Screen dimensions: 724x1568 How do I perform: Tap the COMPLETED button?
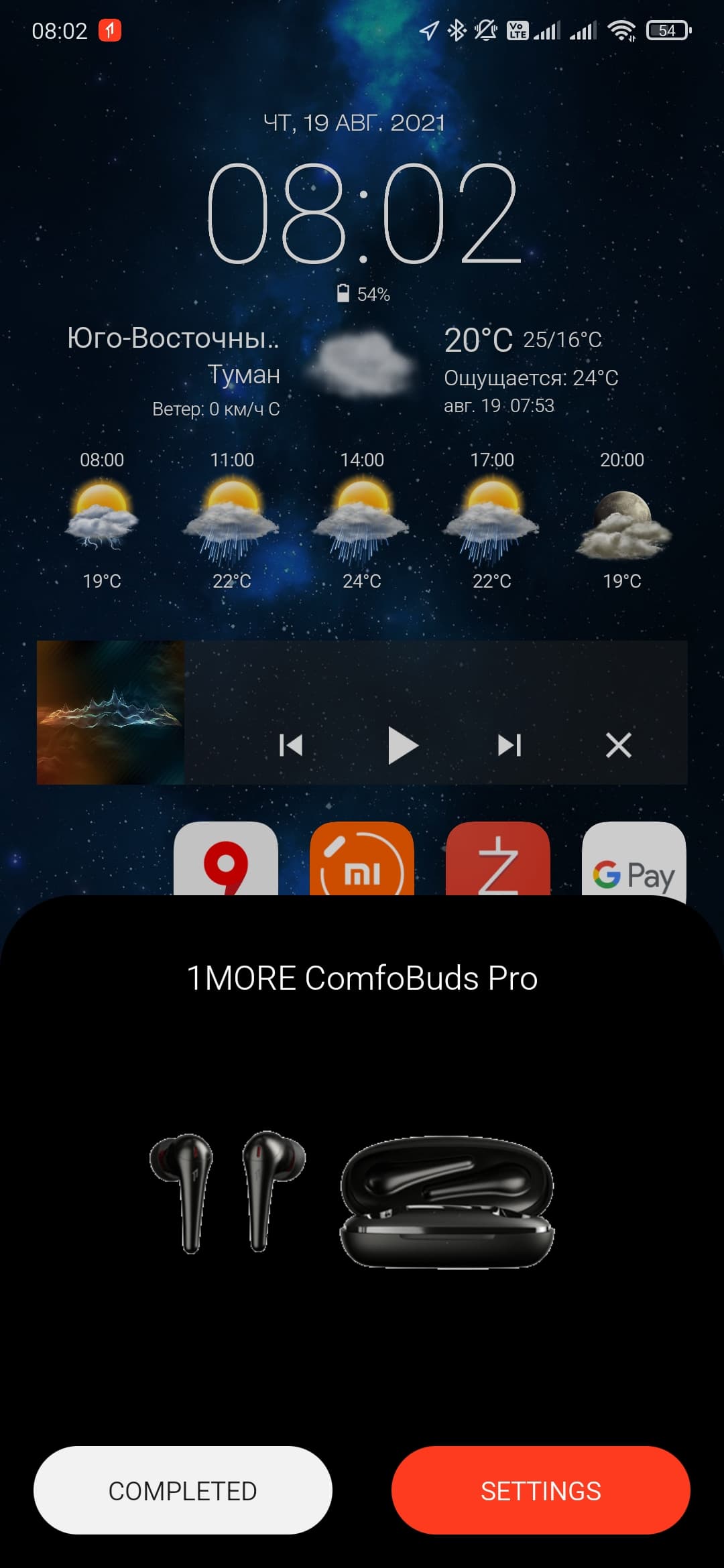point(182,1490)
